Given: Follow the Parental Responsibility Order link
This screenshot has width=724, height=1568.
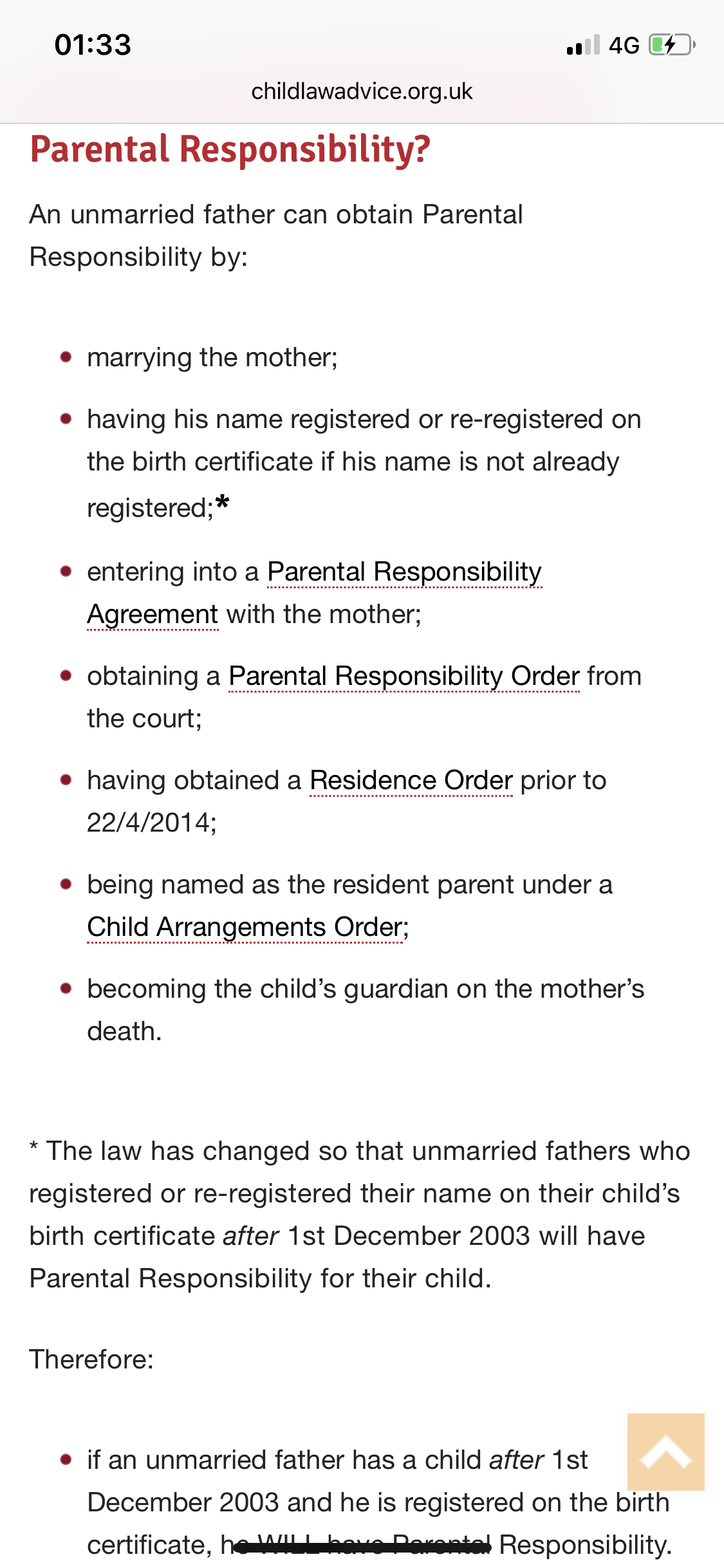Looking at the screenshot, I should click(404, 677).
